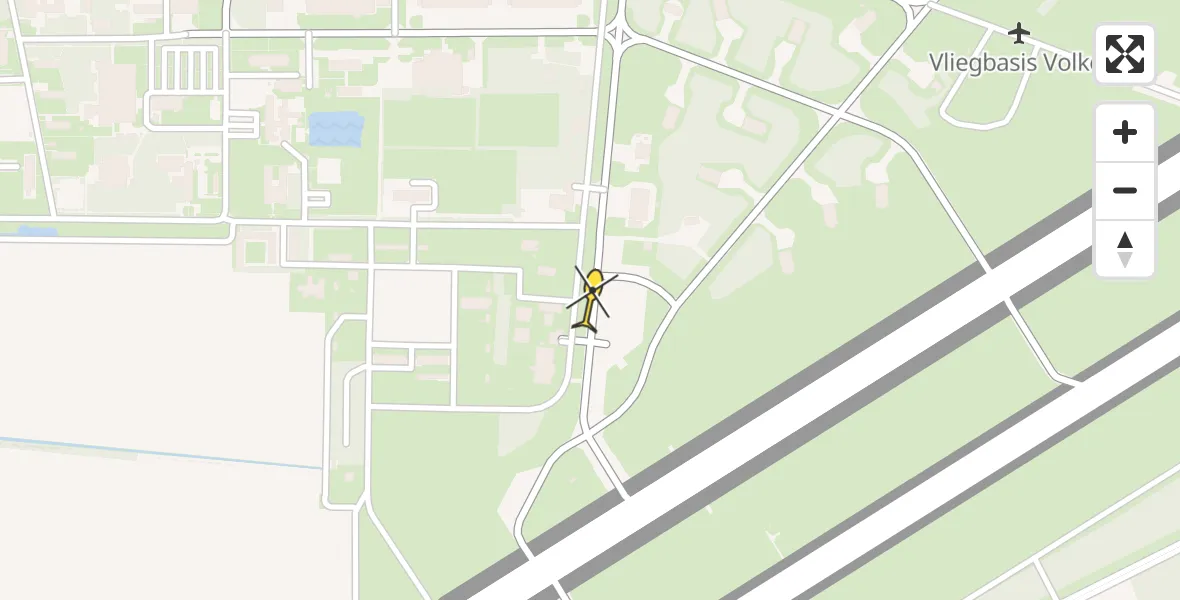Zoom out of the map
This screenshot has height=600, width=1180.
(1125, 191)
